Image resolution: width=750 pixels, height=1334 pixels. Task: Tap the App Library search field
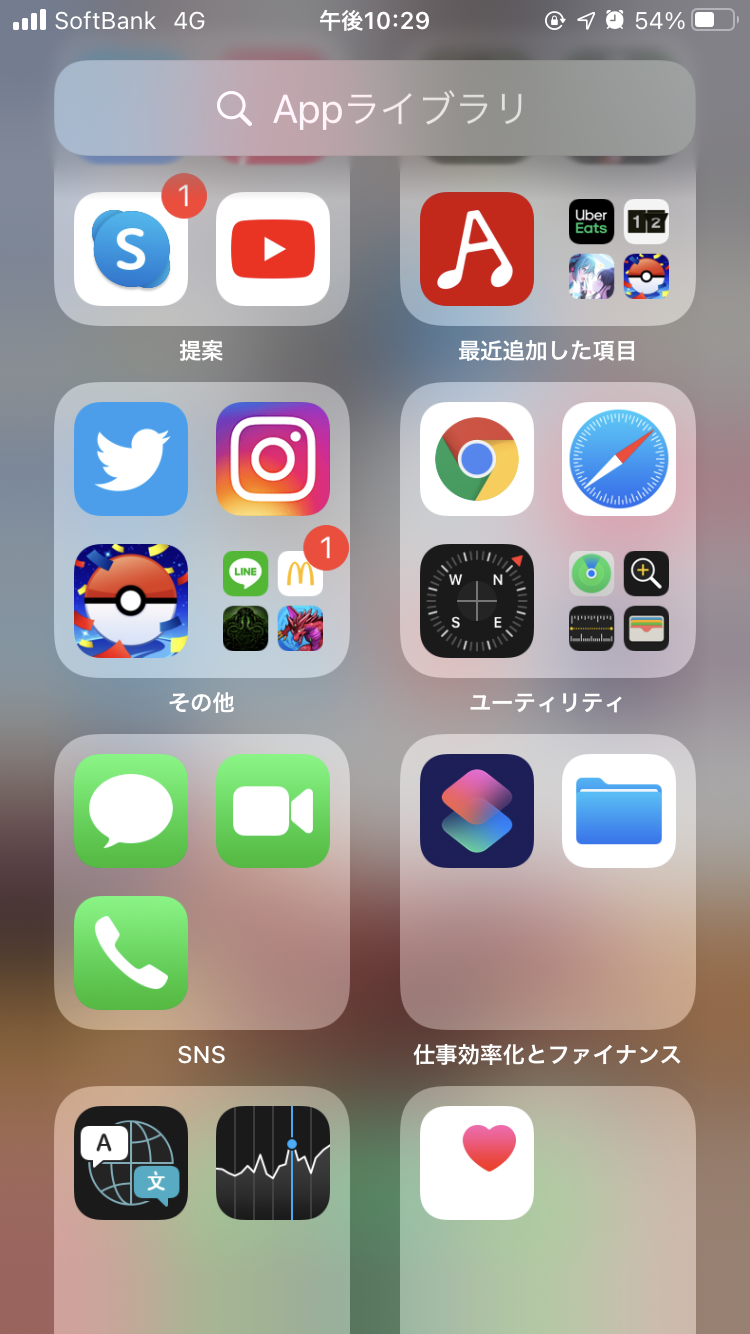pos(375,108)
